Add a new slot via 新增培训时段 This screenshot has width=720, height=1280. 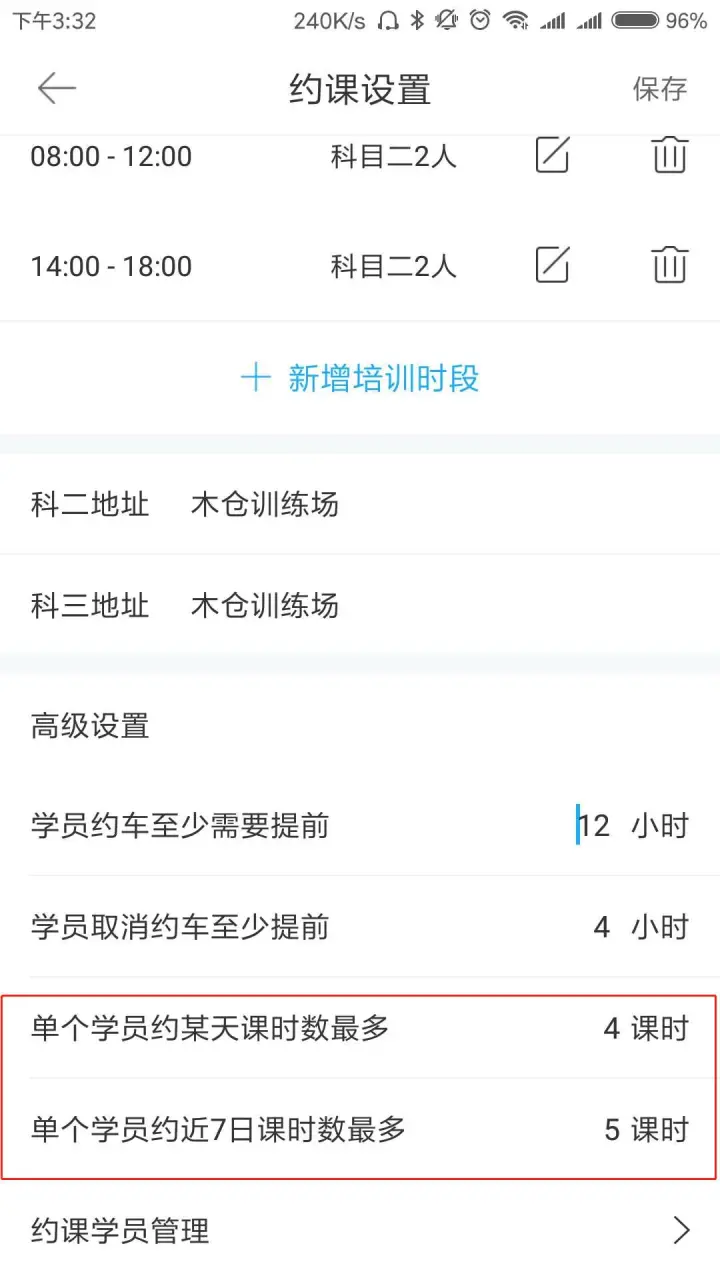360,378
